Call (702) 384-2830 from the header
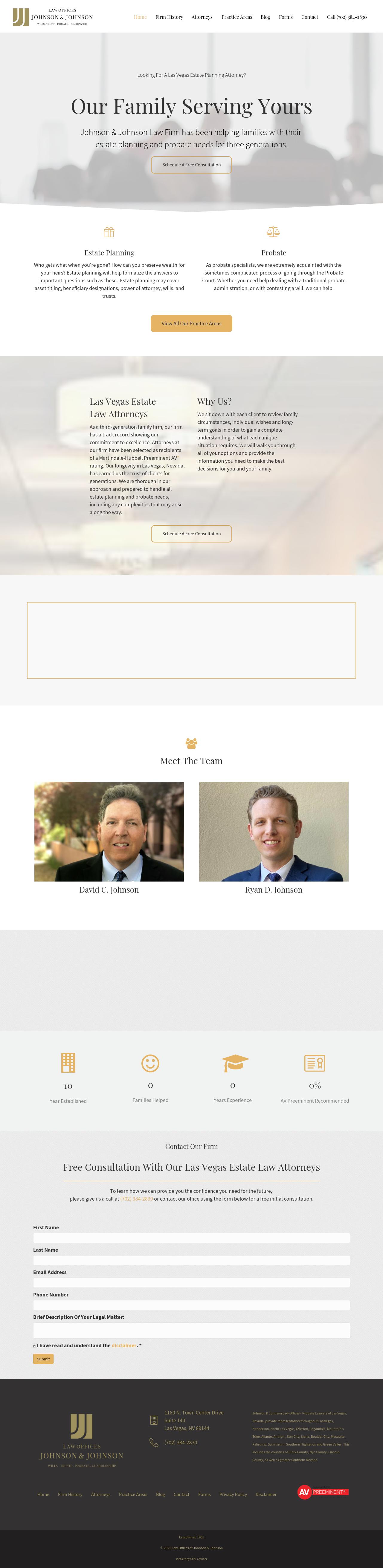This screenshot has height=1568, width=383. pos(347,17)
